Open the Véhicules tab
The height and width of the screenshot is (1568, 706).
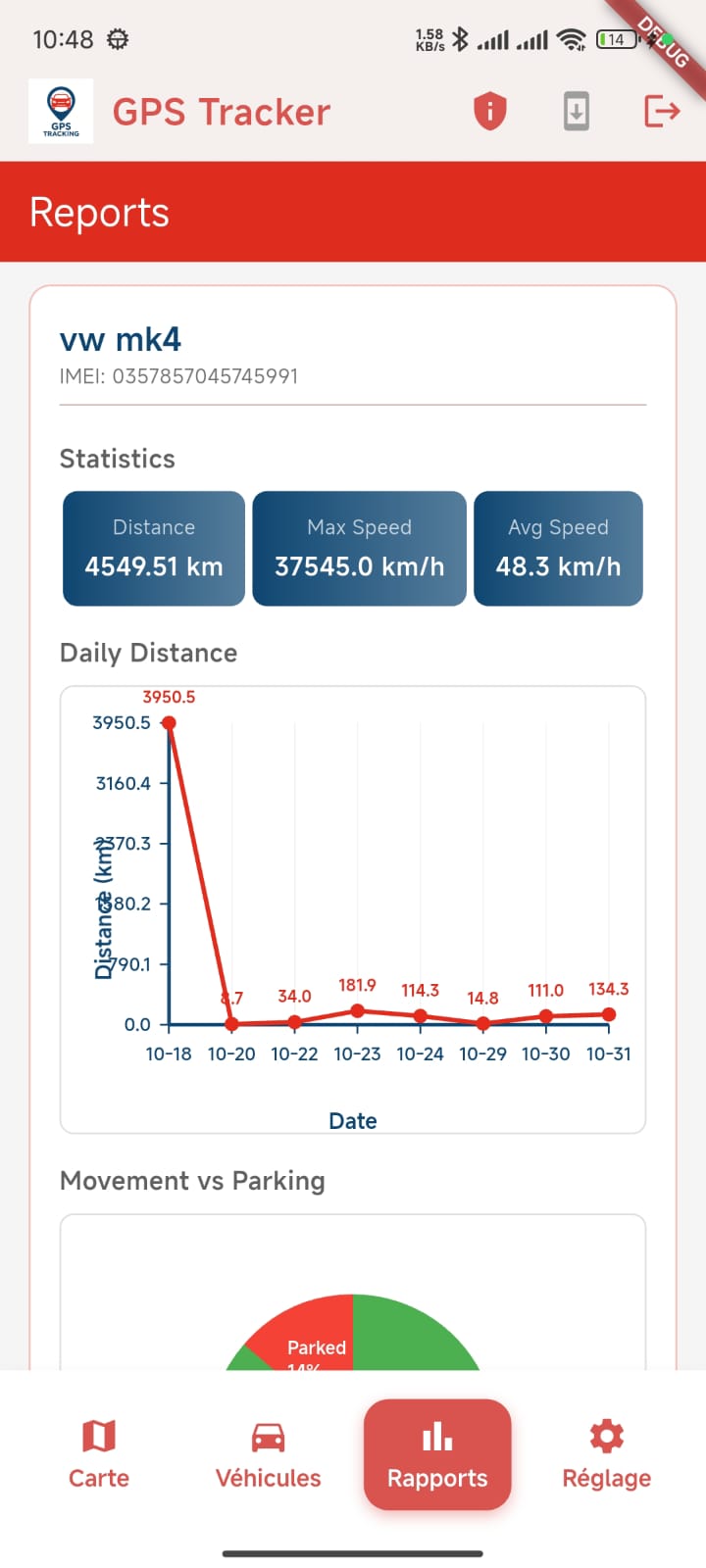[x=268, y=1454]
